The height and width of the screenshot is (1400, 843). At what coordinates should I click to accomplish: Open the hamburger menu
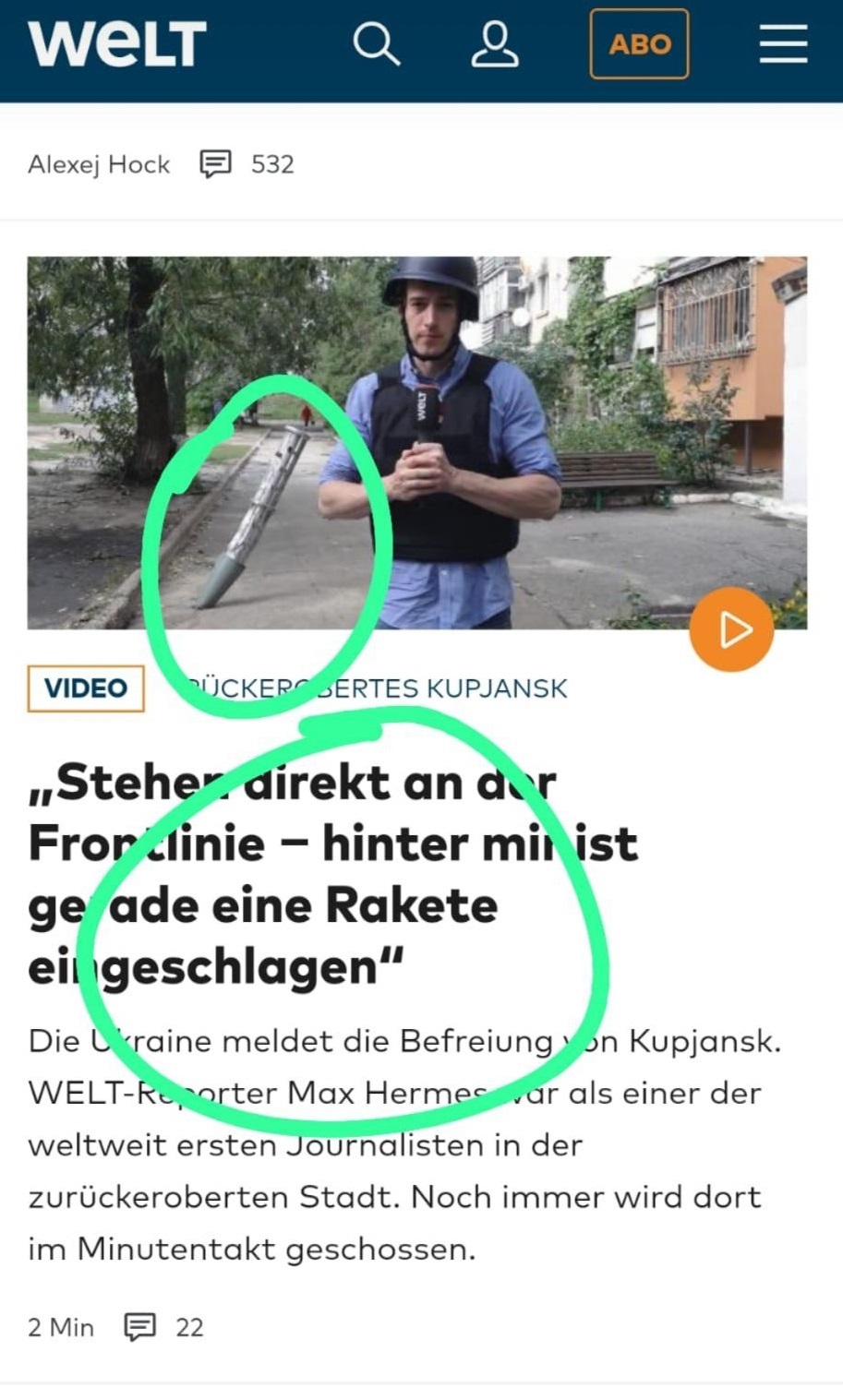(x=783, y=44)
